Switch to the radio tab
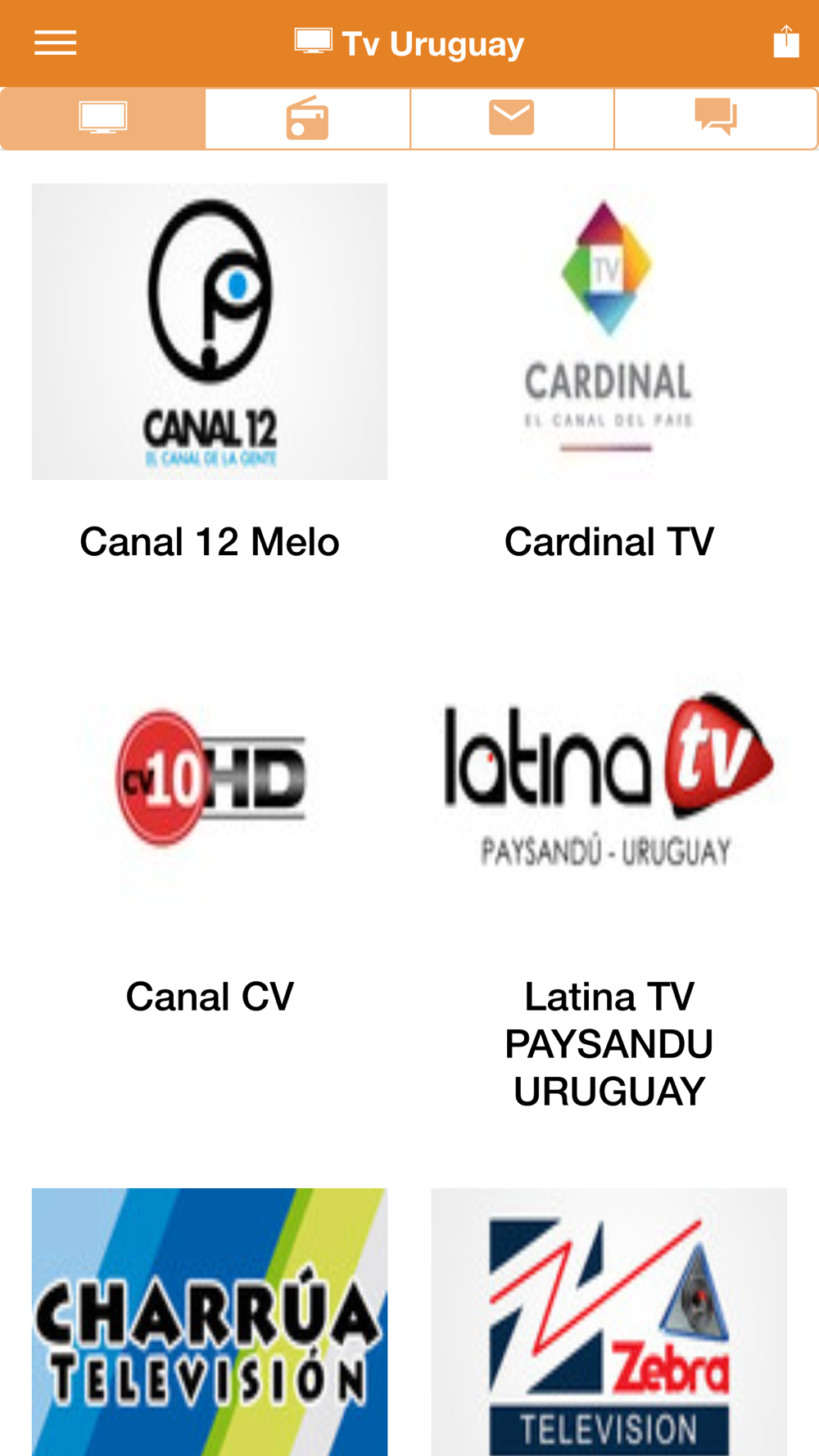Viewport: 819px width, 1456px height. coord(308,119)
